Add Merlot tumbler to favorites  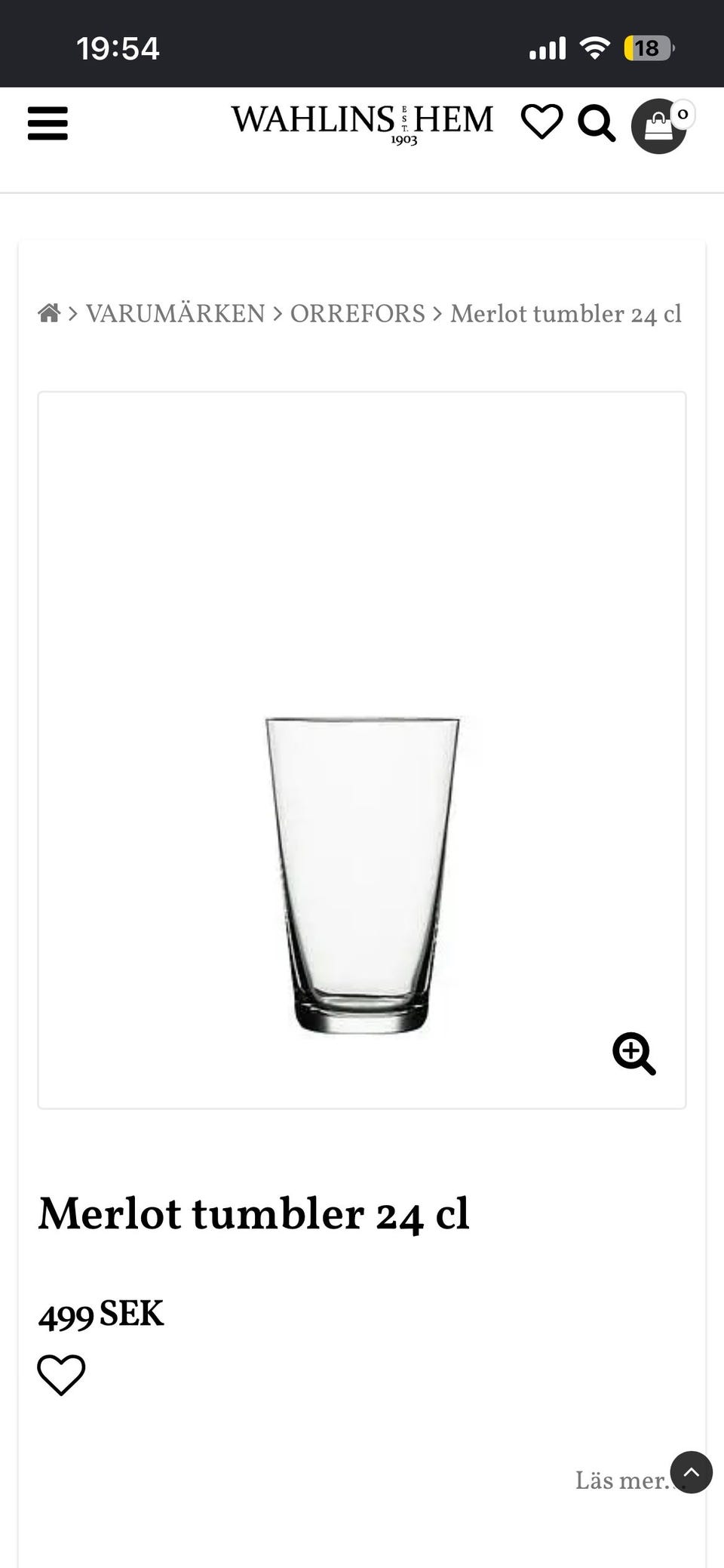[x=61, y=1375]
